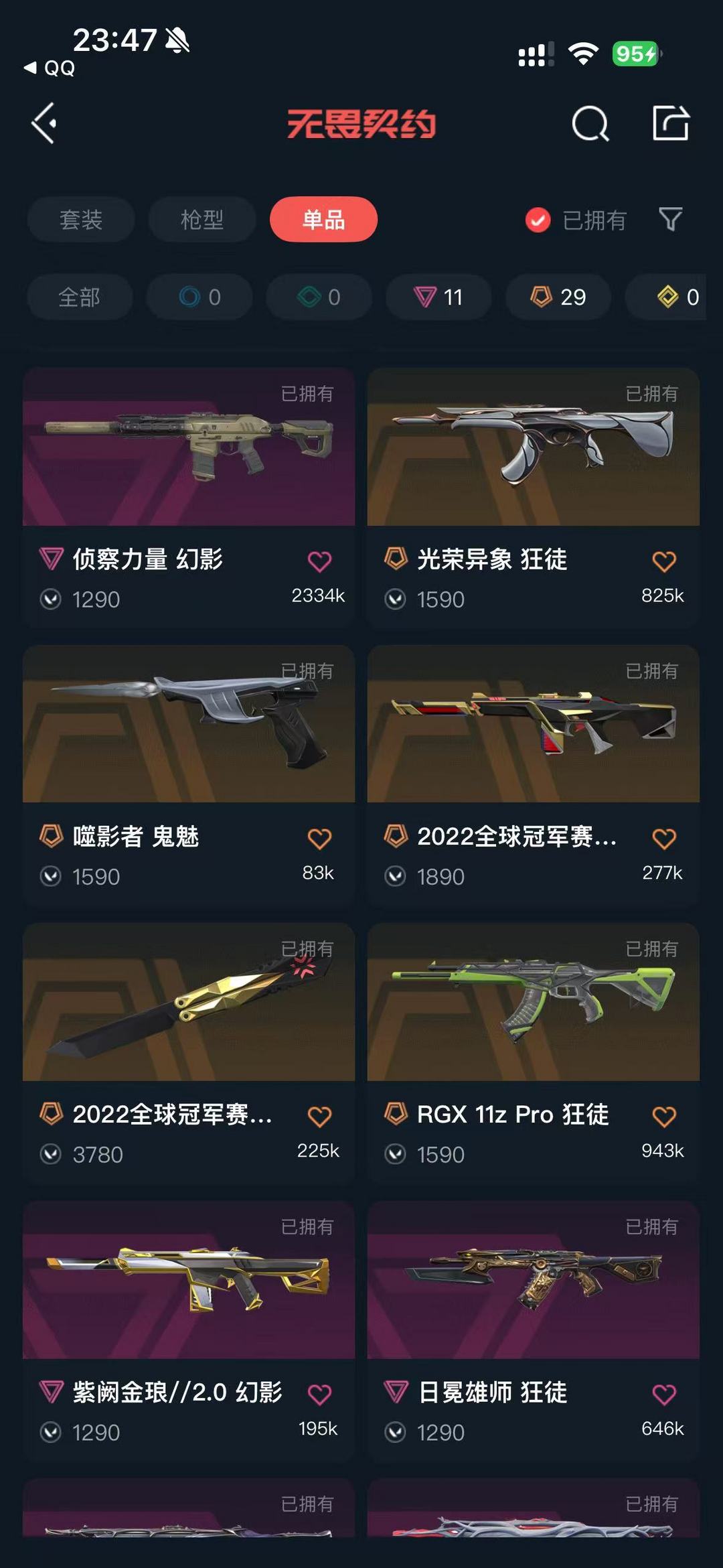Select the orange tier filter showing 29
This screenshot has height=1568, width=723.
click(558, 297)
